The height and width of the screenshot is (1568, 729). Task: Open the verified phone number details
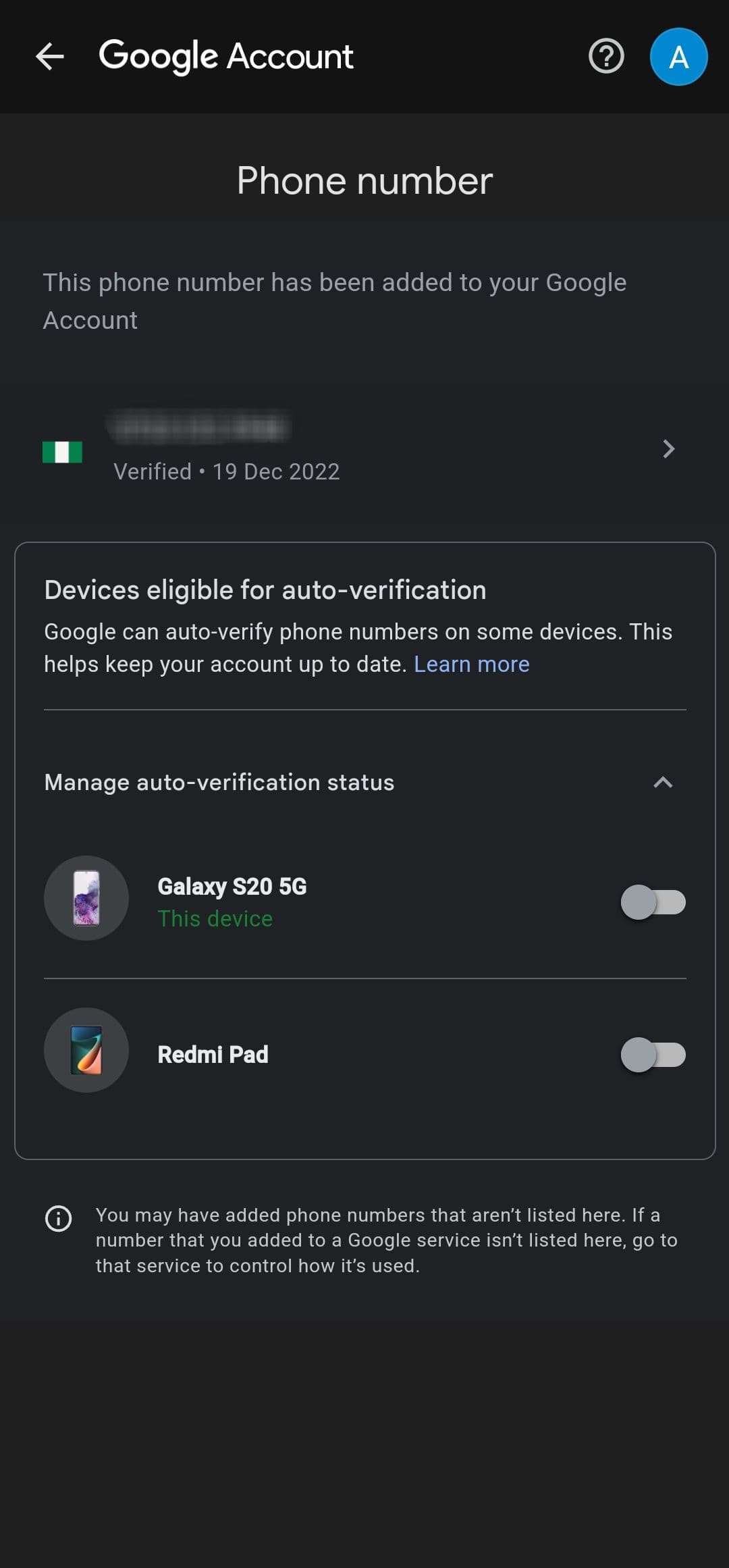pyautogui.click(x=364, y=449)
